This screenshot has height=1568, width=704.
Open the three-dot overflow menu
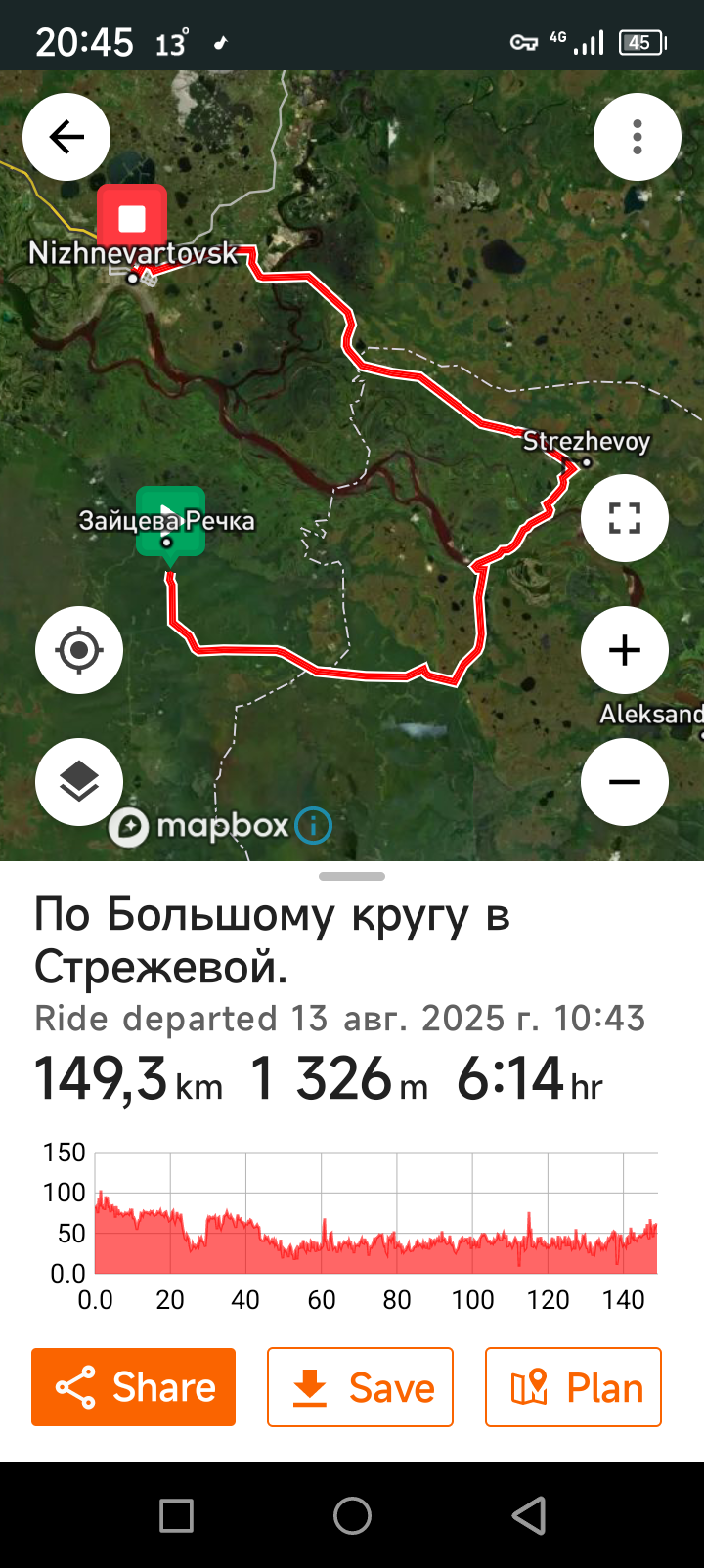click(638, 137)
